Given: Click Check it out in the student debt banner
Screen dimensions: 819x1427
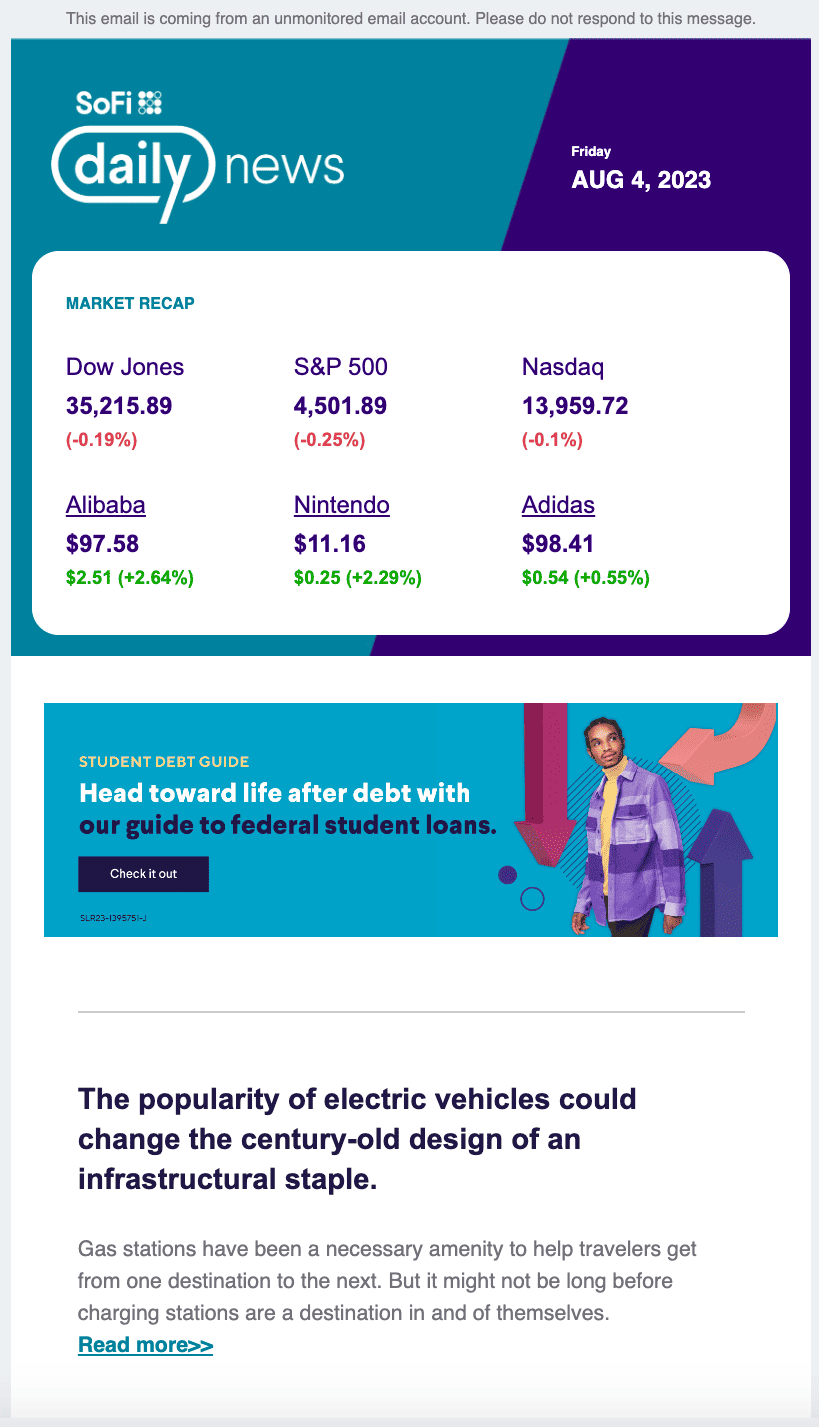Looking at the screenshot, I should point(143,873).
